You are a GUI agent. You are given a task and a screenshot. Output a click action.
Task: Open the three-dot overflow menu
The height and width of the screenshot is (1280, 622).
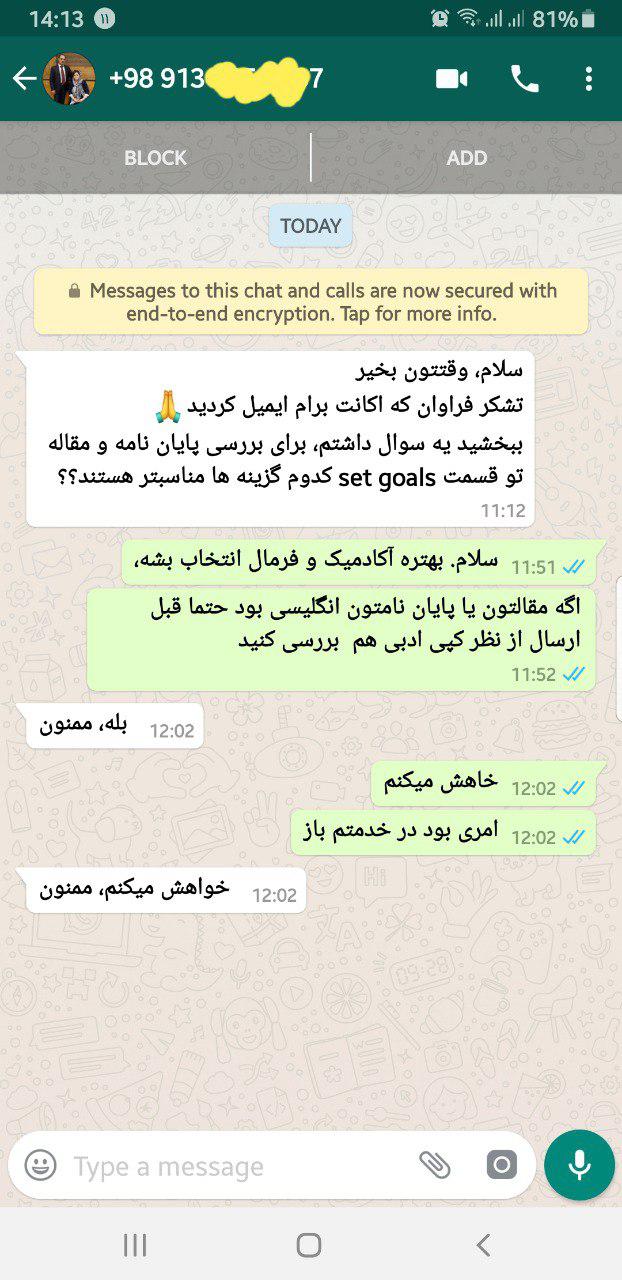point(589,79)
